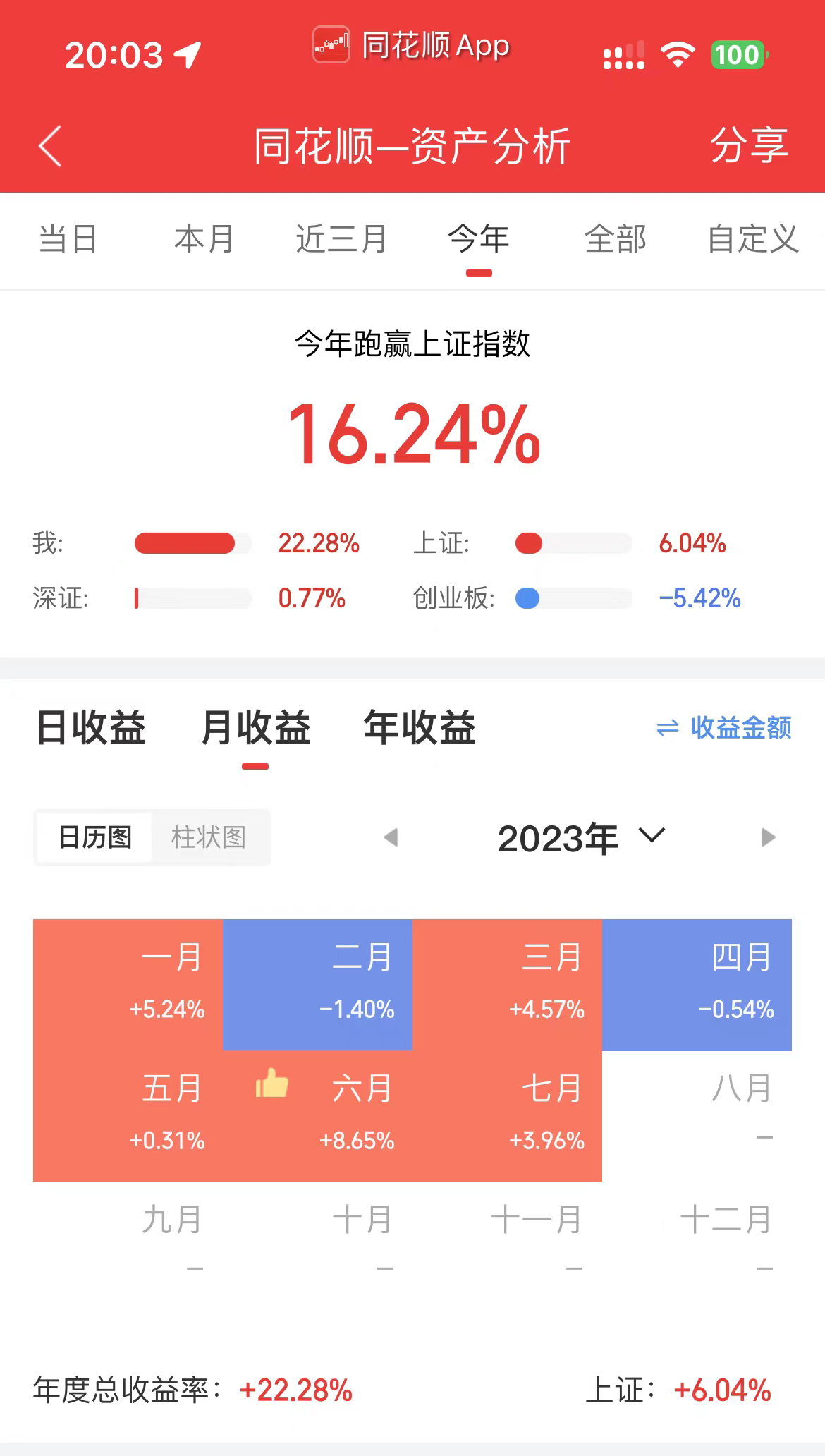Switch to the 日收益 tab
Image resolution: width=825 pixels, height=1456 pixels.
tap(91, 728)
